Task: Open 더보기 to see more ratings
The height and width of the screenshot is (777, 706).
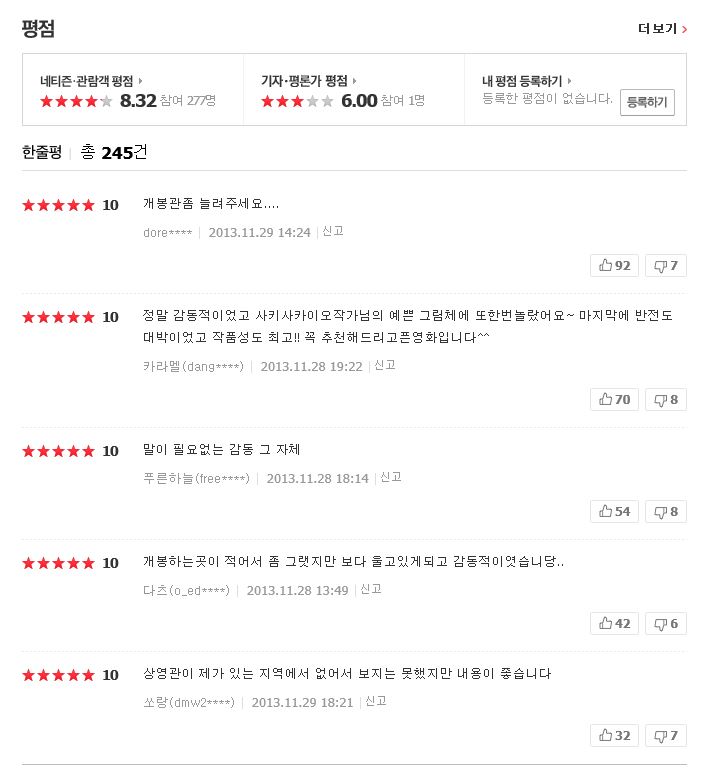Action: coord(662,29)
